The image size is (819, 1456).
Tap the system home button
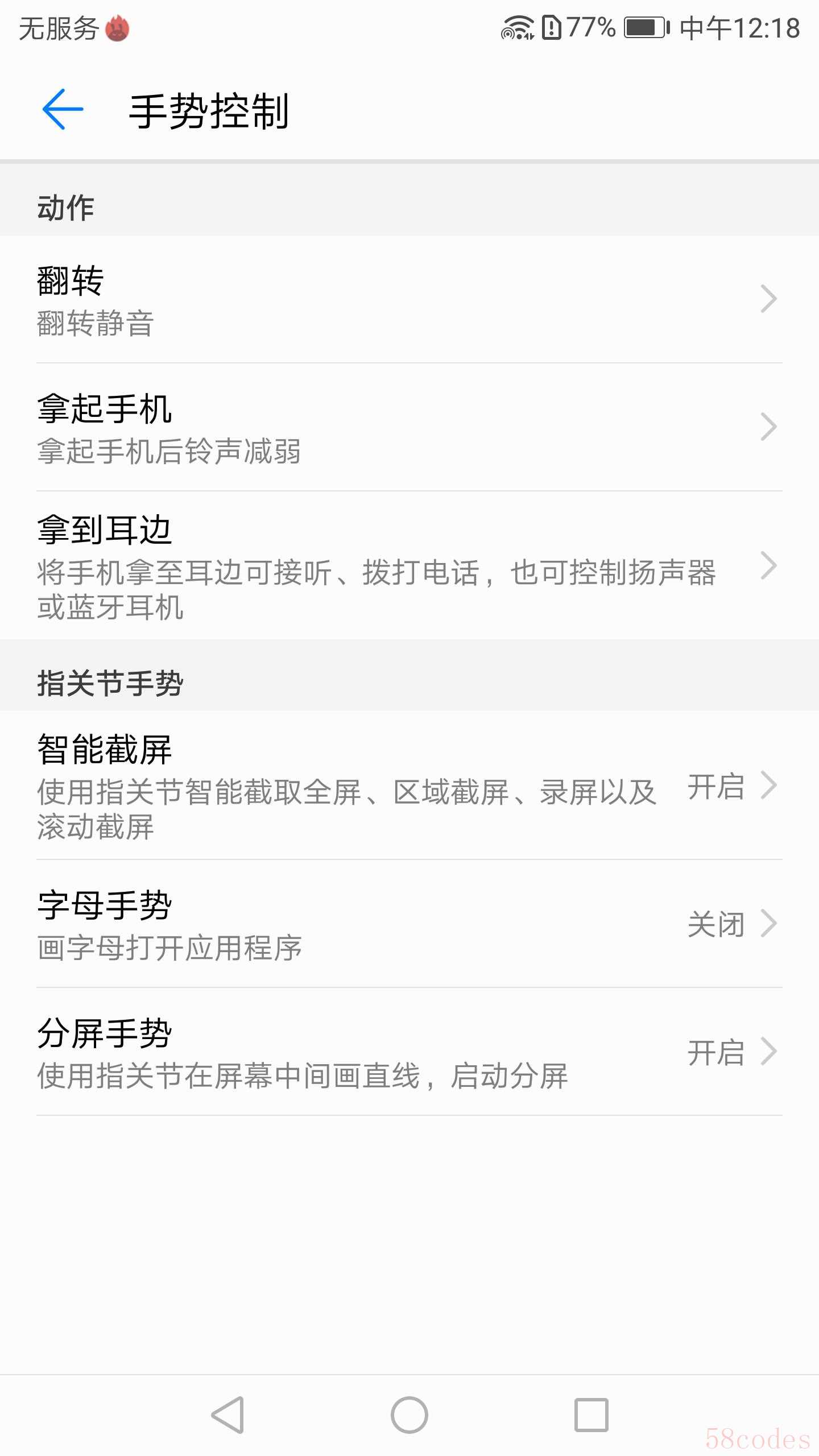pos(409,1415)
